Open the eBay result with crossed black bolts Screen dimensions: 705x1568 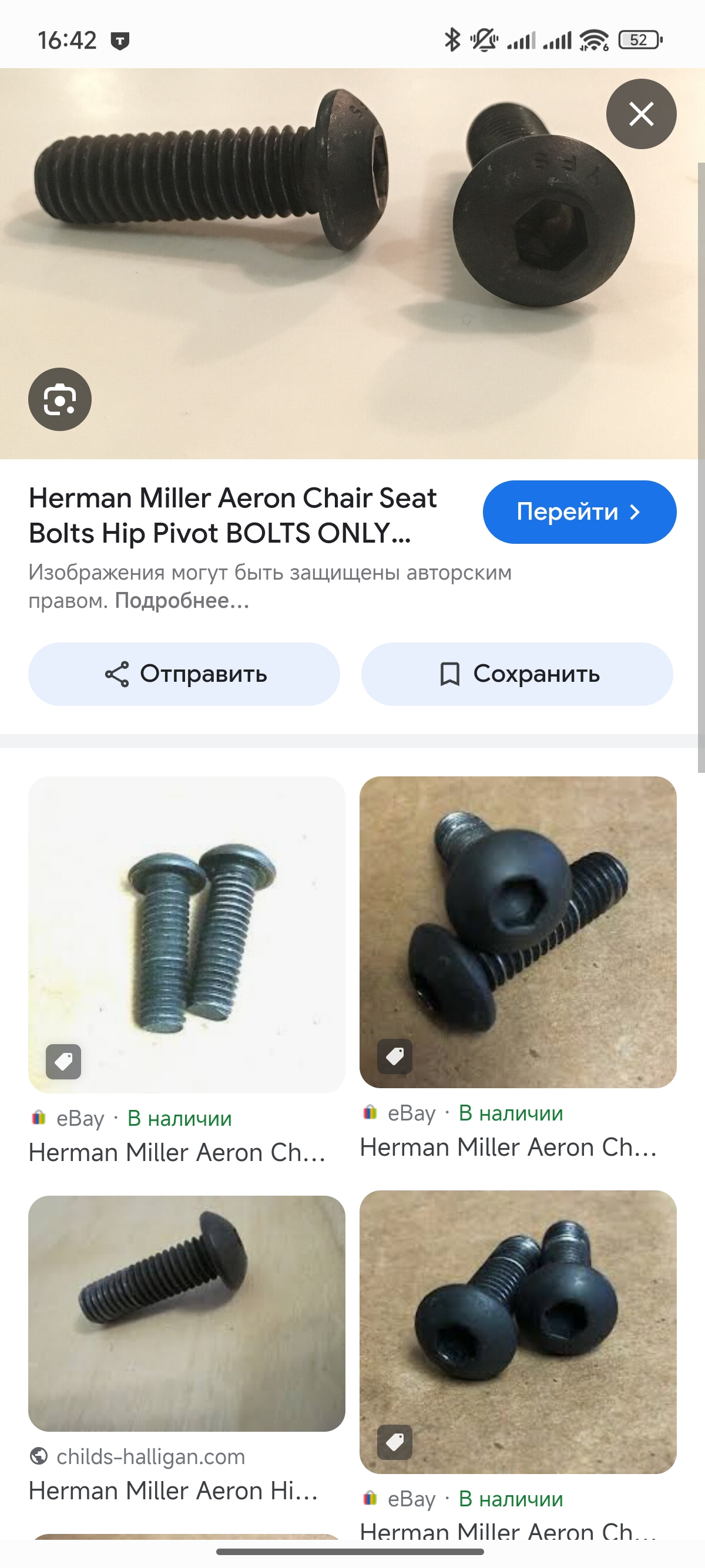(518, 931)
